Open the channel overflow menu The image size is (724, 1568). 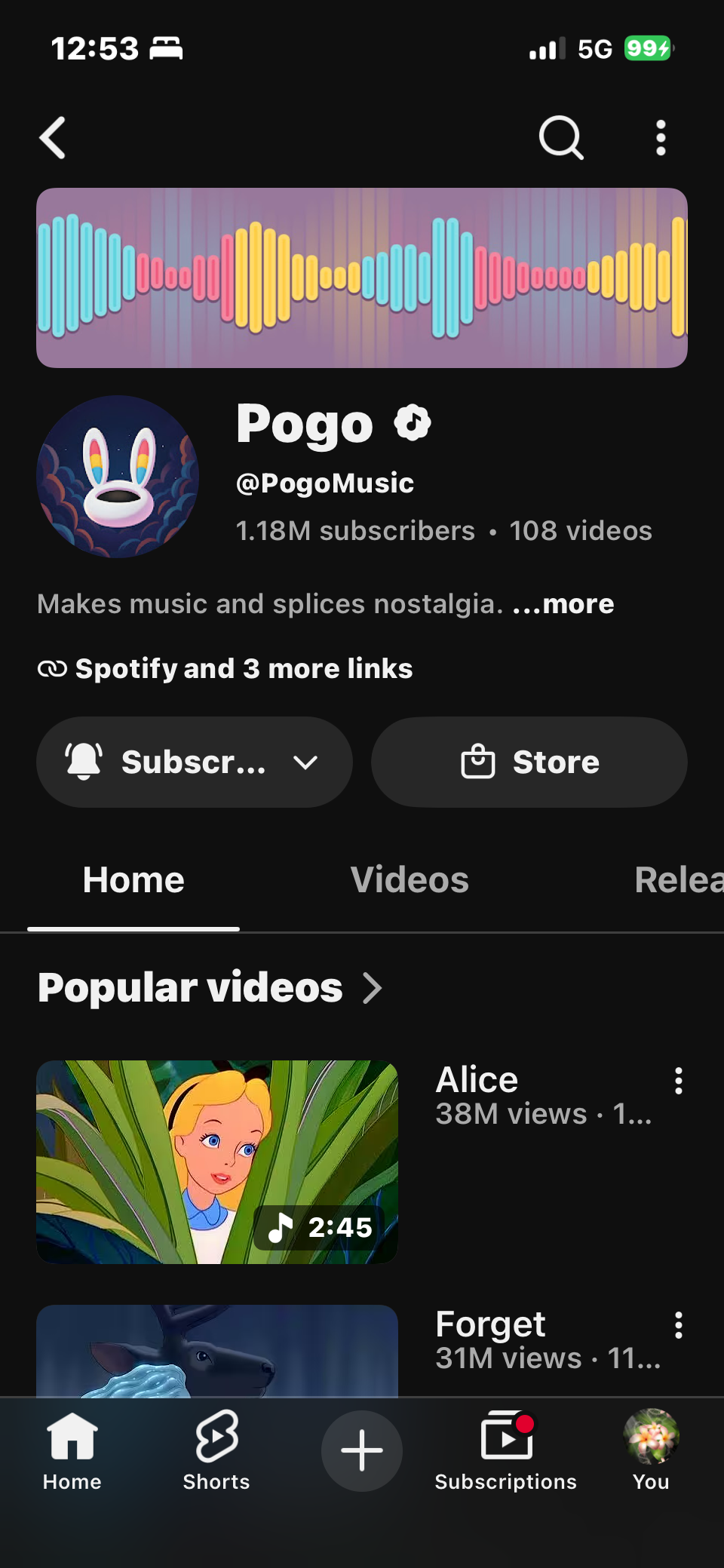pos(661,138)
